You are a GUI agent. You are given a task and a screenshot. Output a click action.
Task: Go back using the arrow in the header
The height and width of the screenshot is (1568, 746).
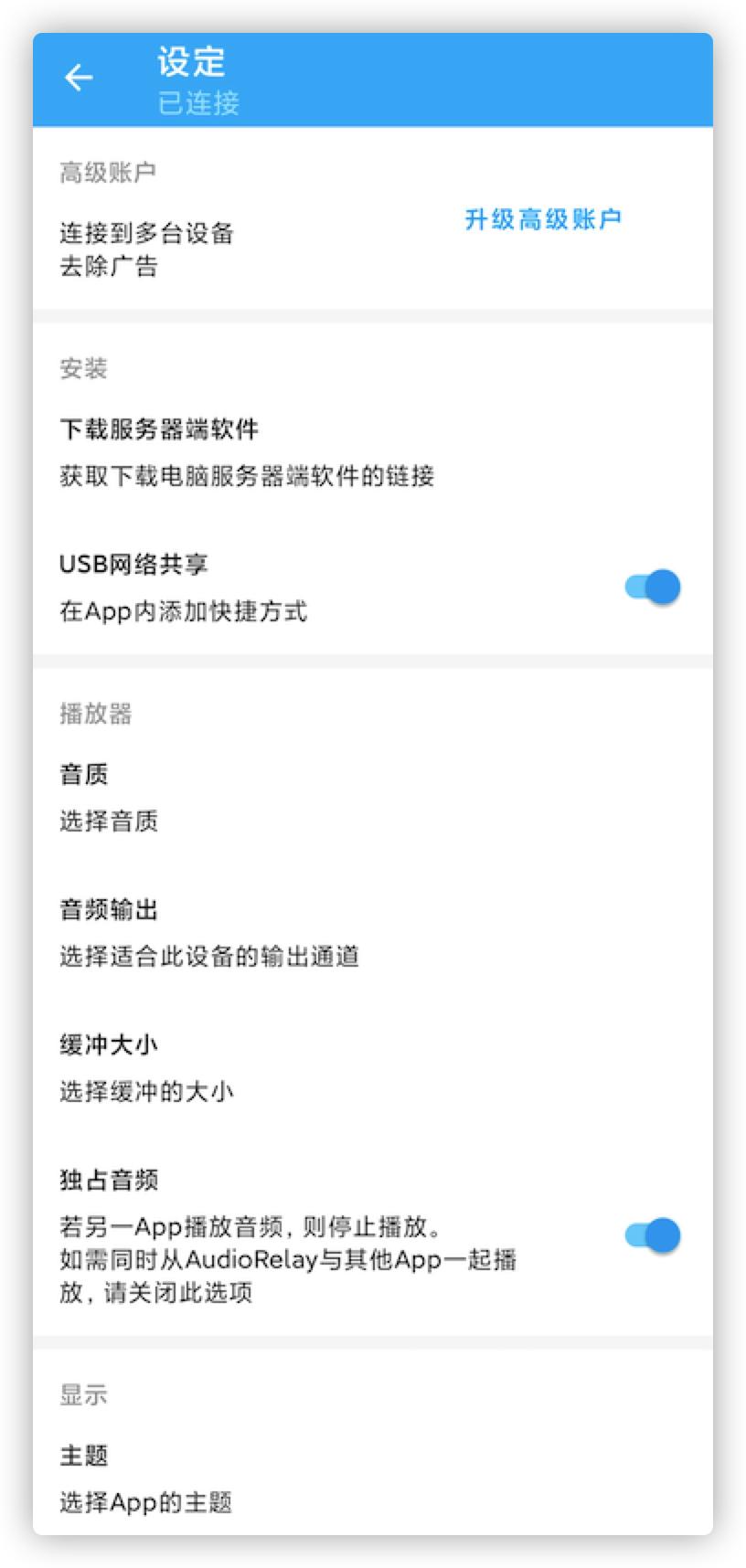(x=79, y=79)
